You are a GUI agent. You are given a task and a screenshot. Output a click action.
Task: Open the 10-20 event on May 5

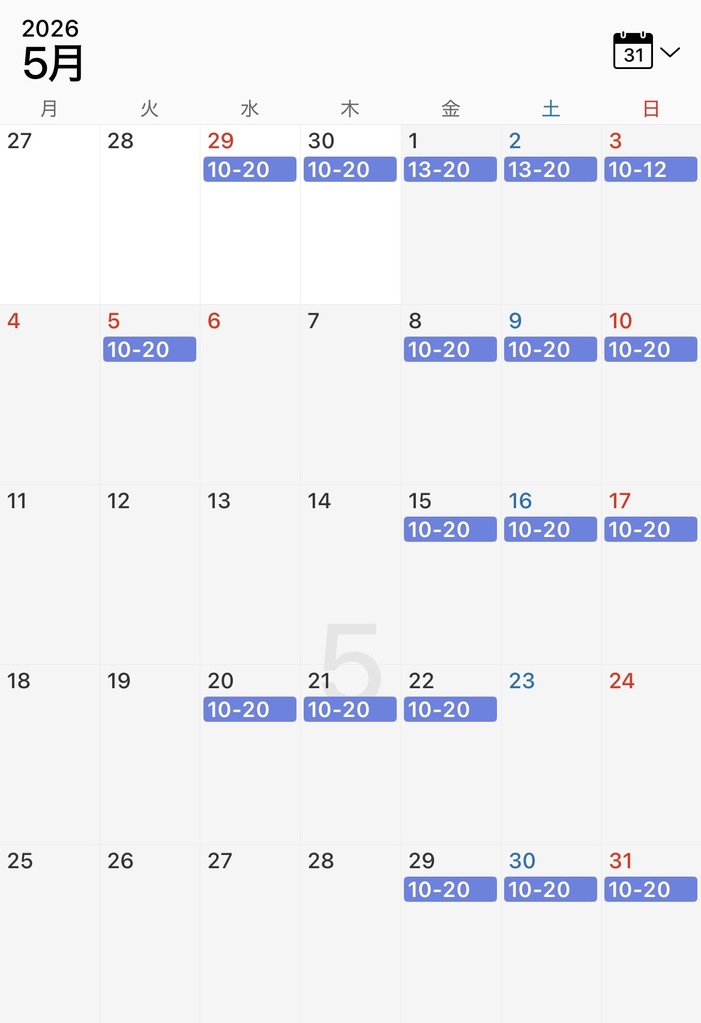[x=150, y=350]
